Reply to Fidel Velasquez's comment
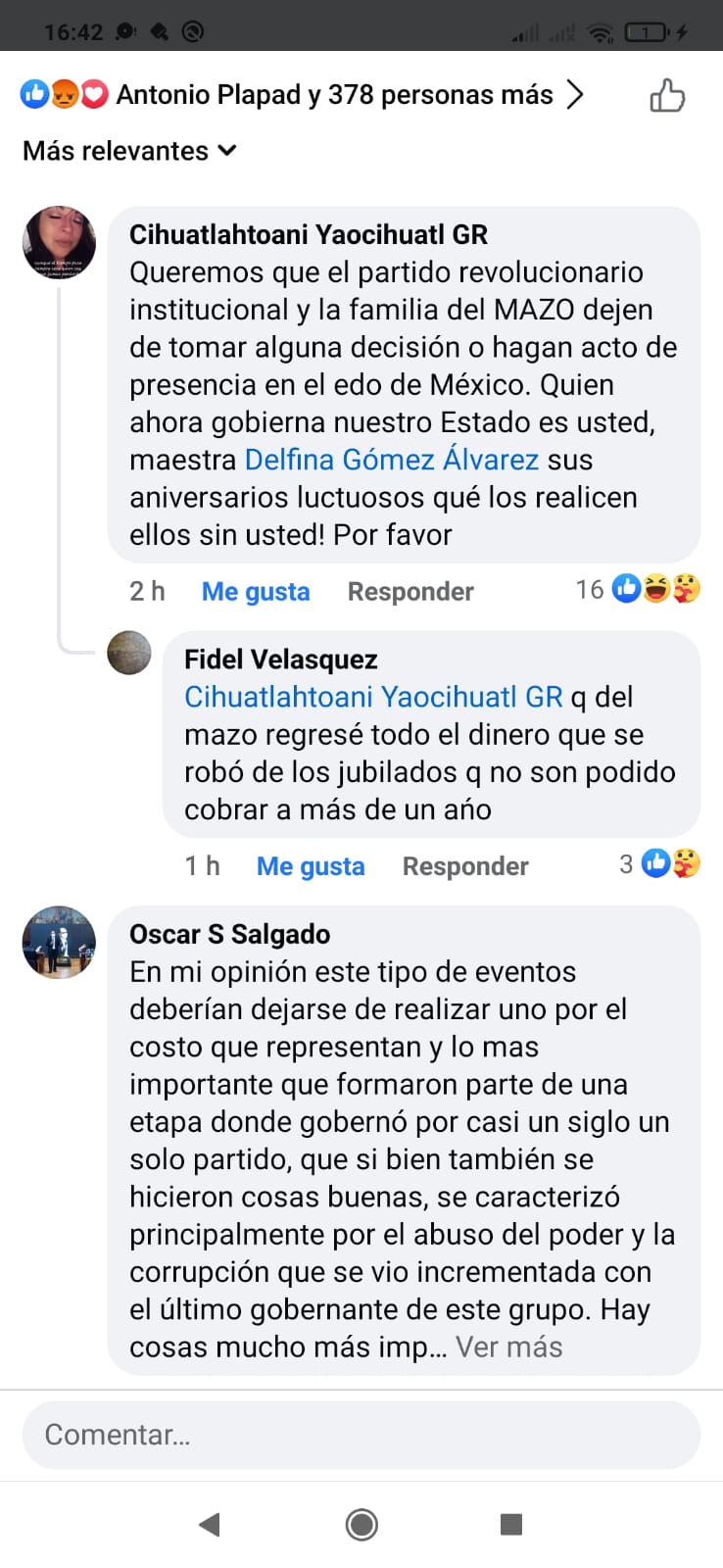The width and height of the screenshot is (723, 1568). coord(465,866)
